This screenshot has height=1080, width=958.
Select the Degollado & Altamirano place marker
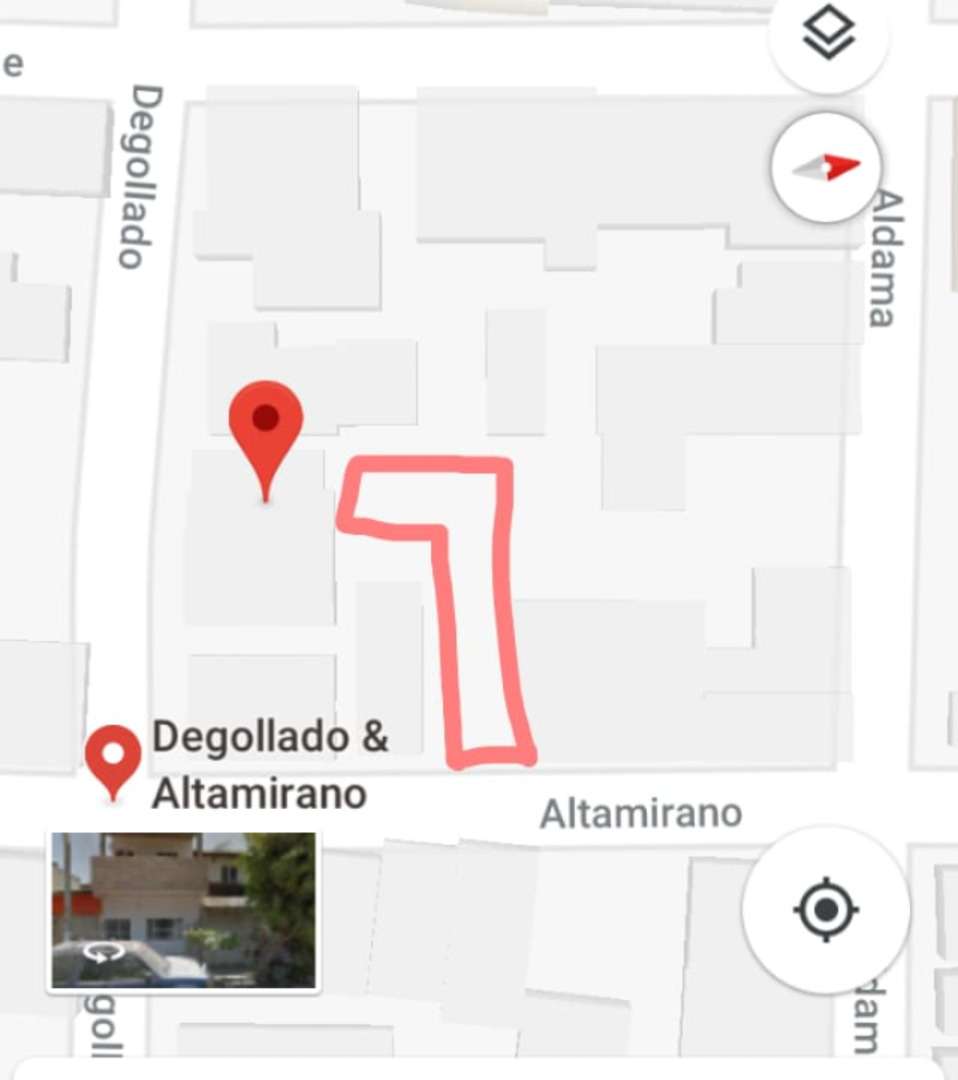click(113, 759)
